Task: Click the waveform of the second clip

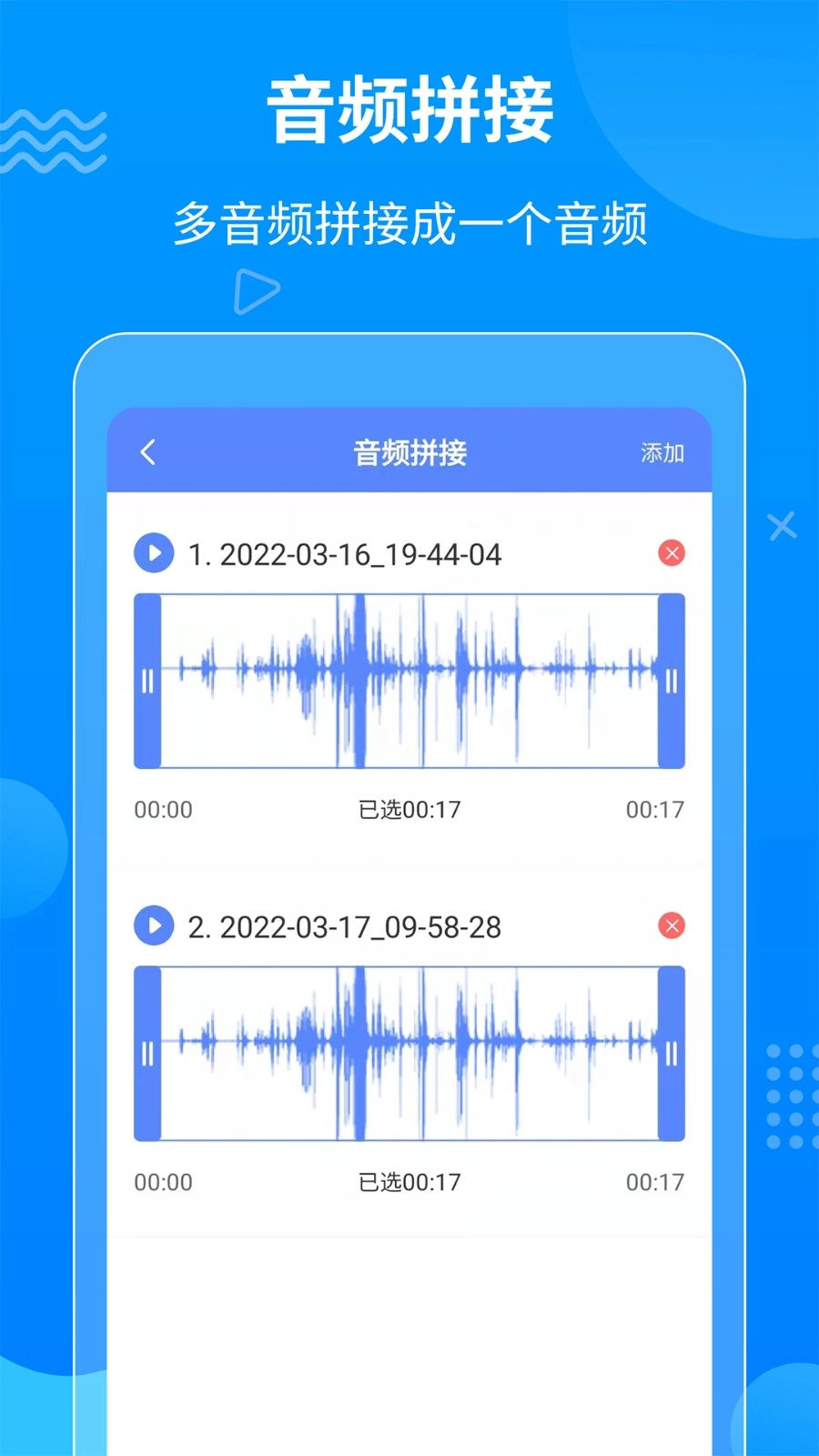Action: pyautogui.click(x=409, y=1054)
